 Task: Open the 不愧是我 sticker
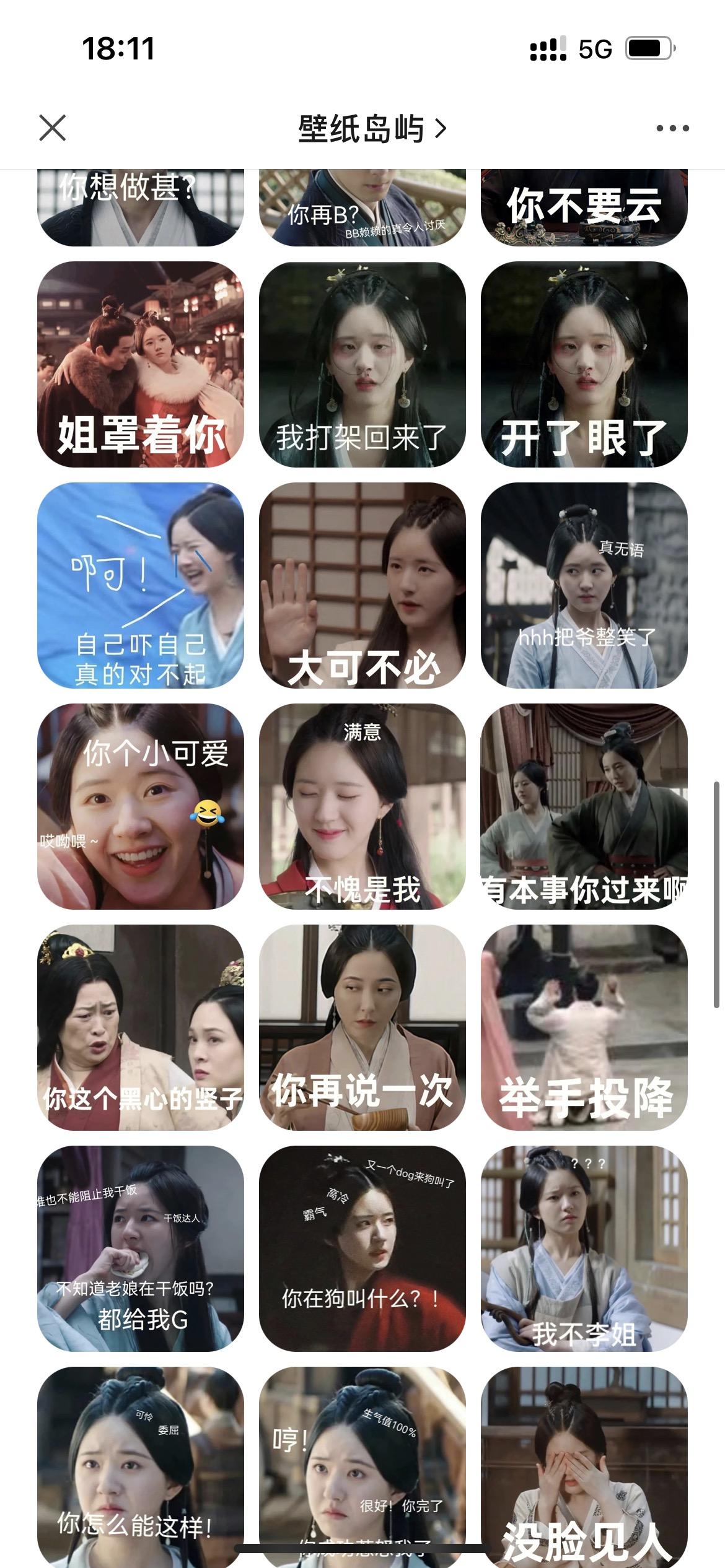pos(362,806)
